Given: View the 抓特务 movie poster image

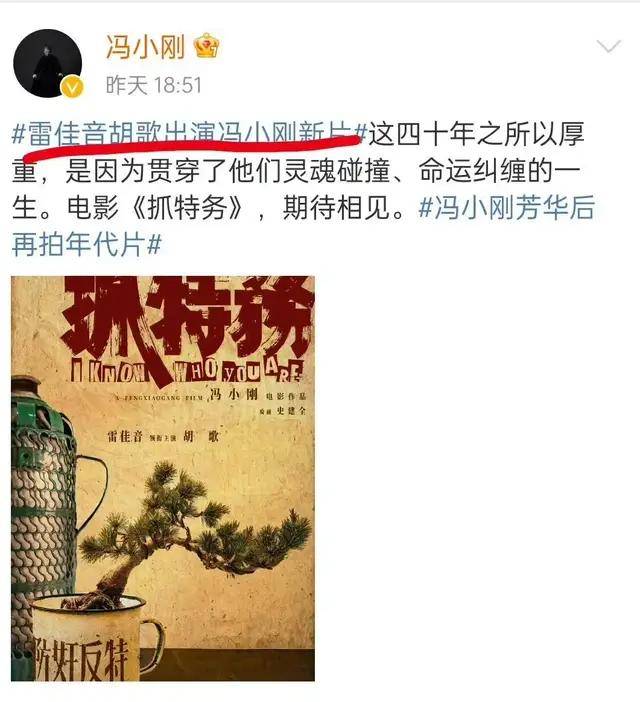Looking at the screenshot, I should [x=163, y=478].
